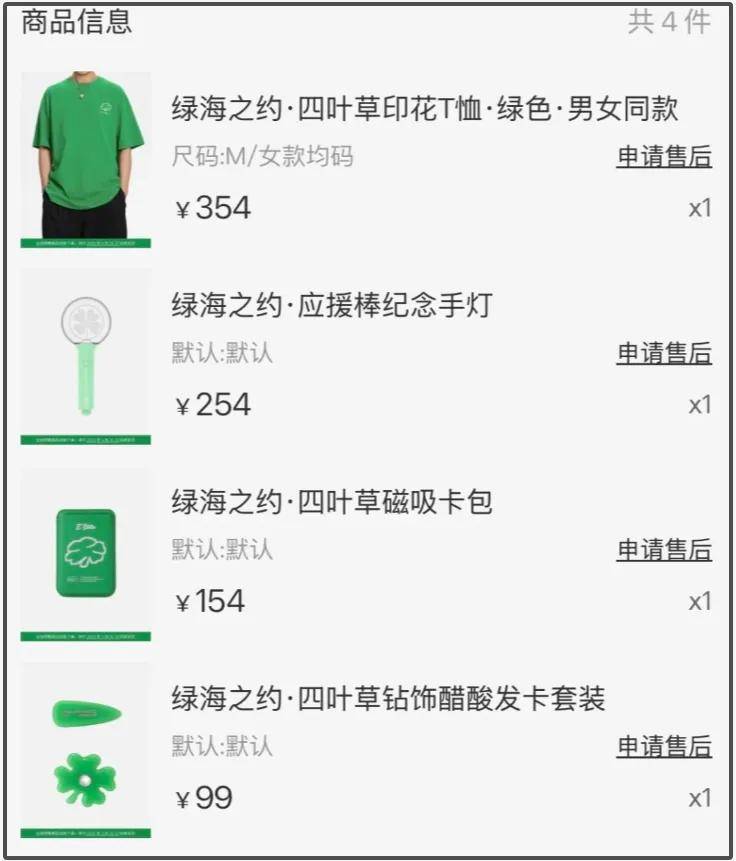Open the 四叶草印花T恤 product image
736x861 pixels.
[x=86, y=159]
